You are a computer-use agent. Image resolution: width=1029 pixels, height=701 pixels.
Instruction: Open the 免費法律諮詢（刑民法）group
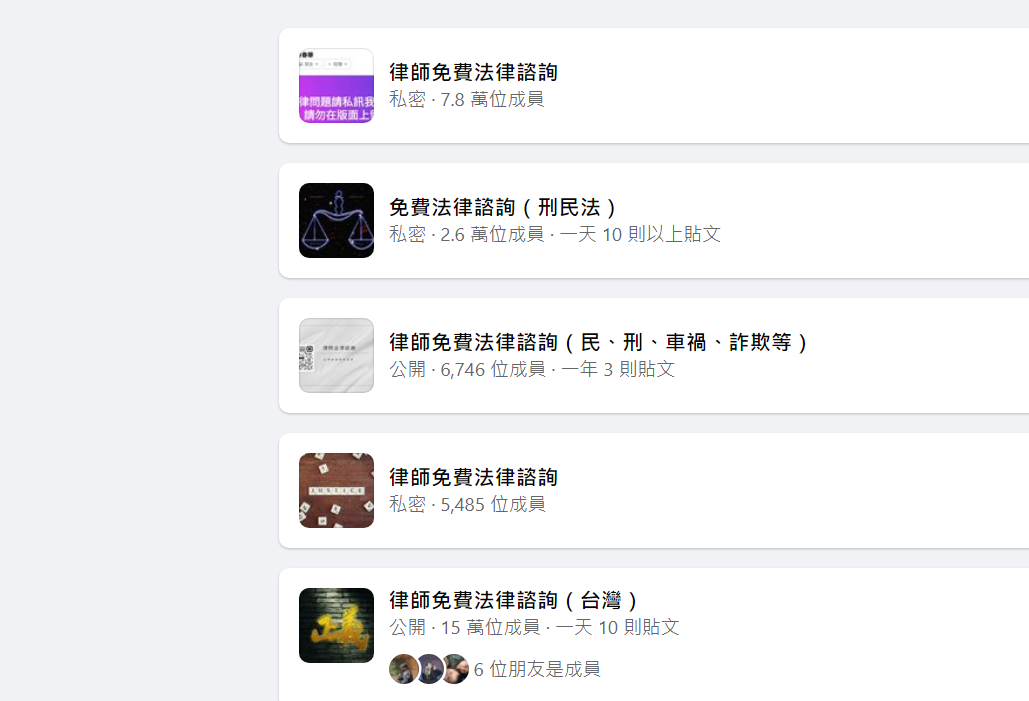tap(503, 207)
